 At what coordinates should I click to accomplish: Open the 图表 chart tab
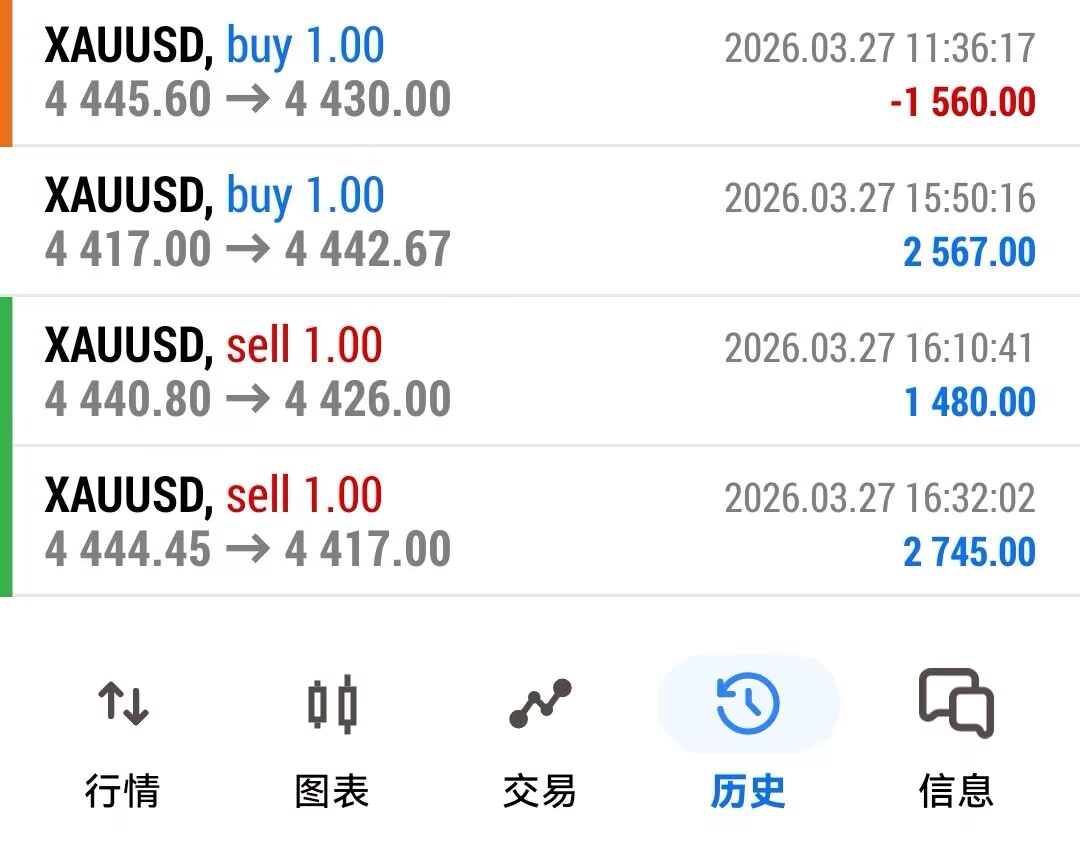coord(331,742)
